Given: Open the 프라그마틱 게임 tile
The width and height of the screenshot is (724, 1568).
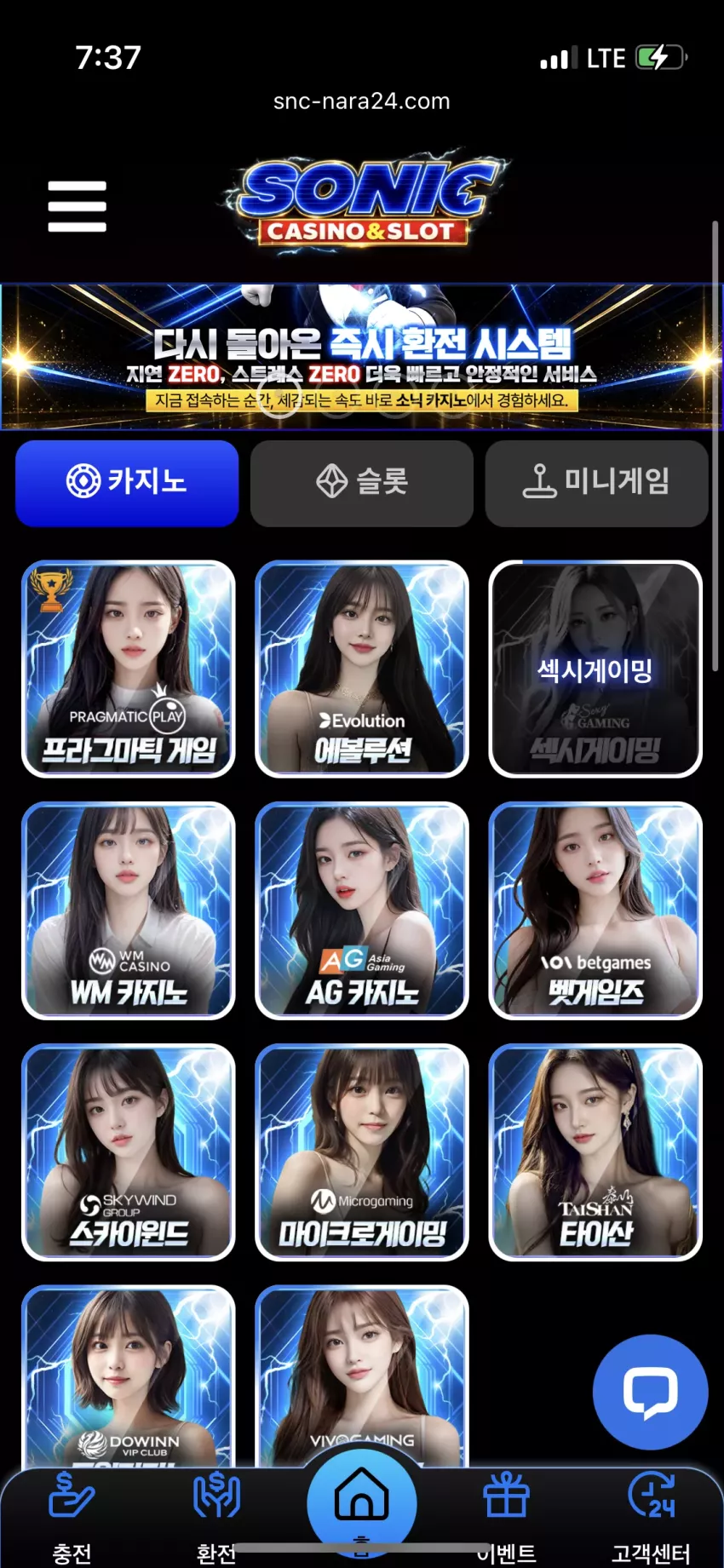Looking at the screenshot, I should [x=128, y=669].
